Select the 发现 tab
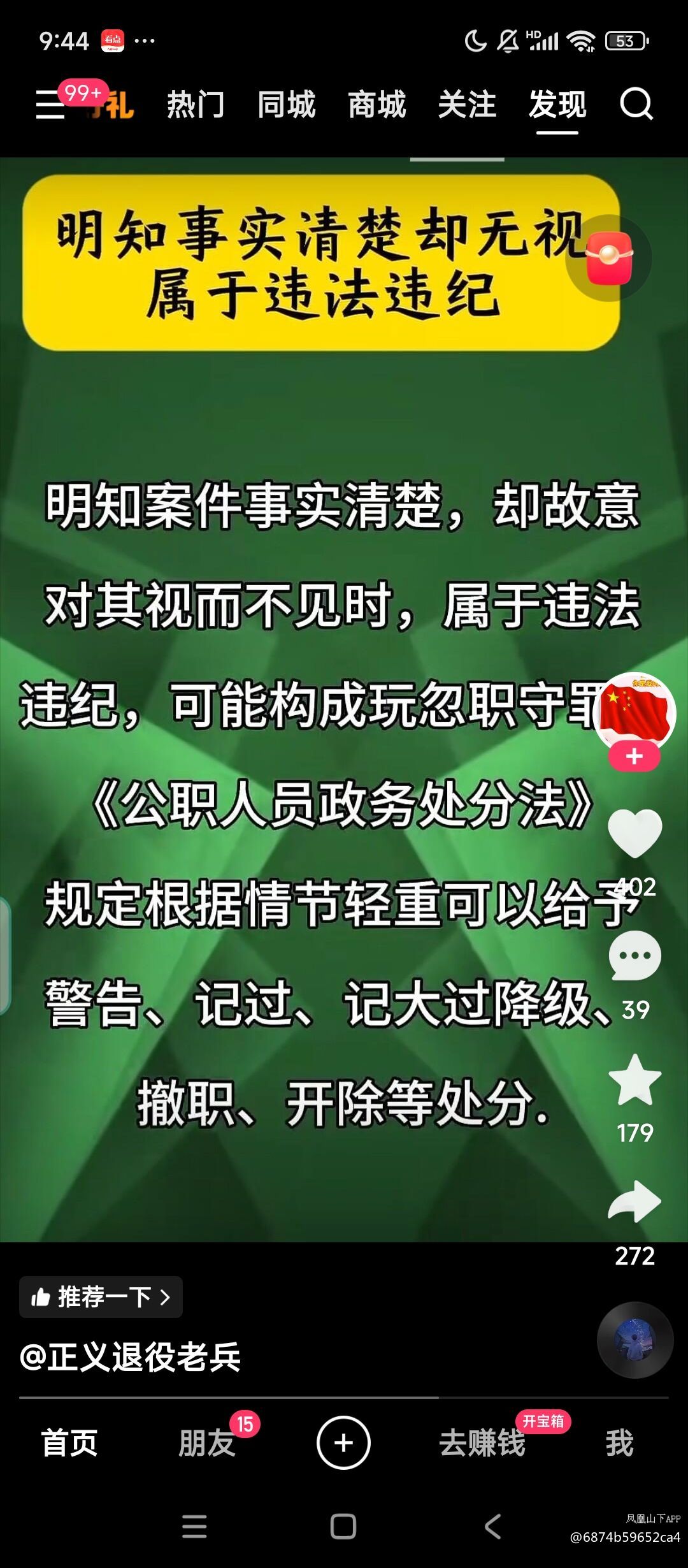The height and width of the screenshot is (1568, 688). (557, 105)
